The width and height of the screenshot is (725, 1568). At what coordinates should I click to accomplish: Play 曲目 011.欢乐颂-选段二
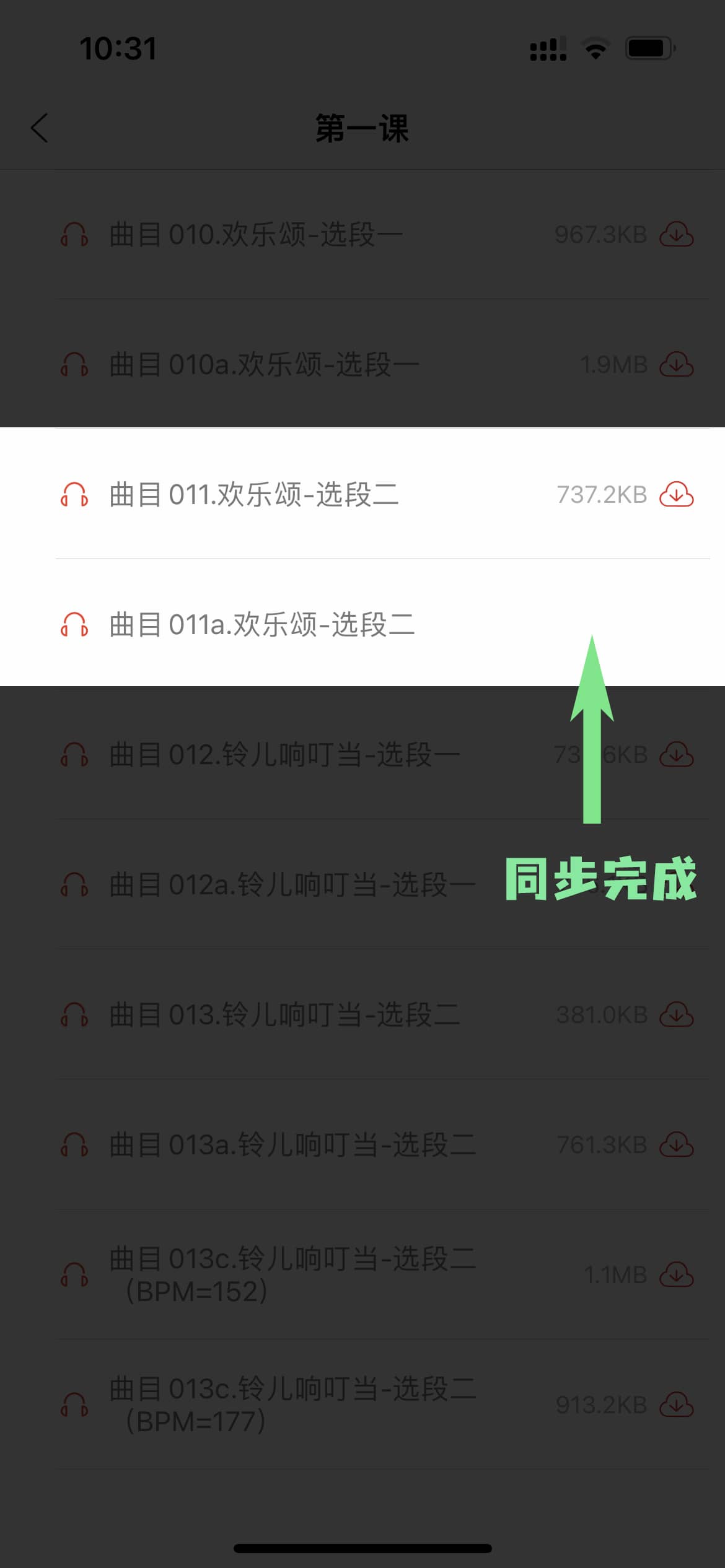(x=253, y=495)
